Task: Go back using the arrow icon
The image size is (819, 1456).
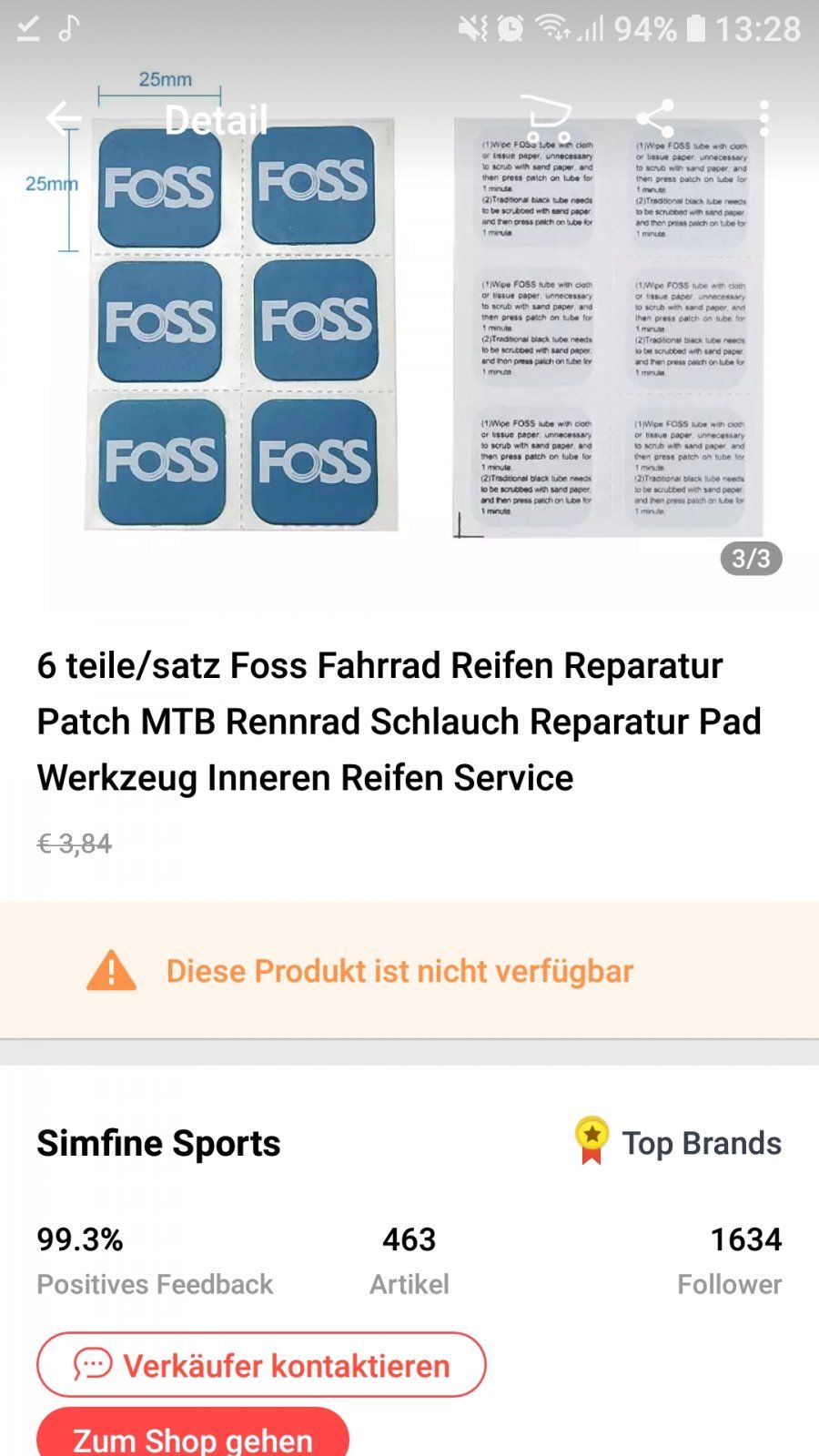Action: point(64,118)
